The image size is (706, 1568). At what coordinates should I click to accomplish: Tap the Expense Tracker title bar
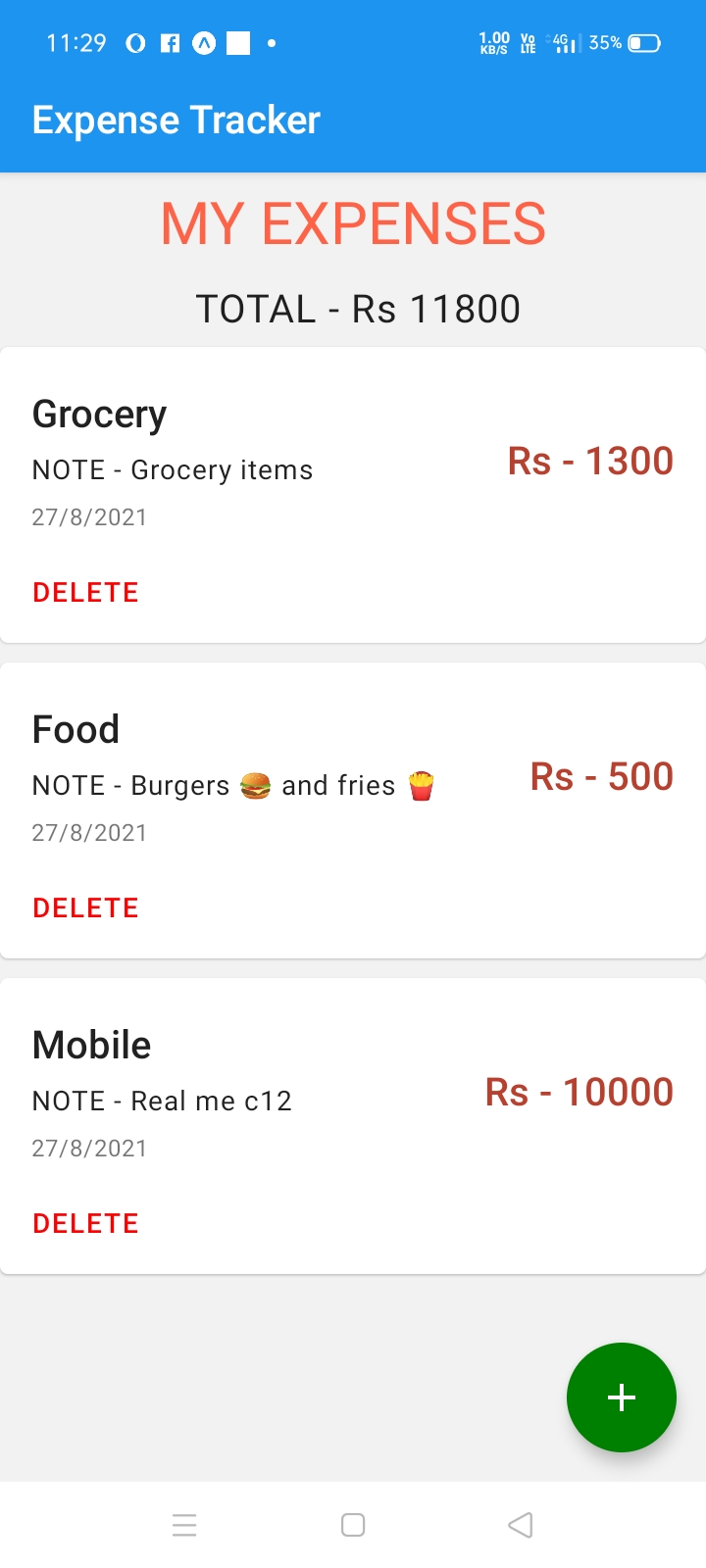tap(176, 119)
